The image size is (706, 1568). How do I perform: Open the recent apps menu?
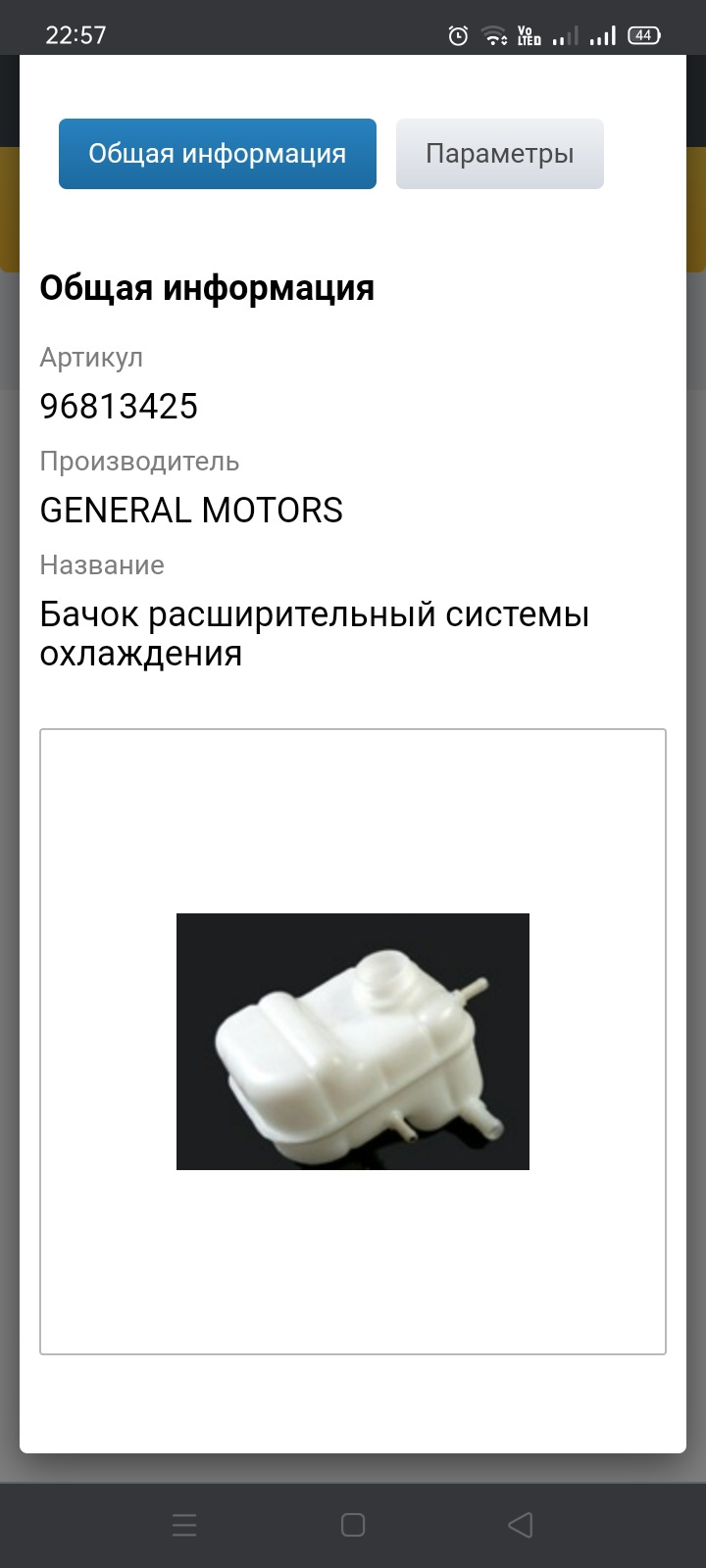pos(184,1525)
